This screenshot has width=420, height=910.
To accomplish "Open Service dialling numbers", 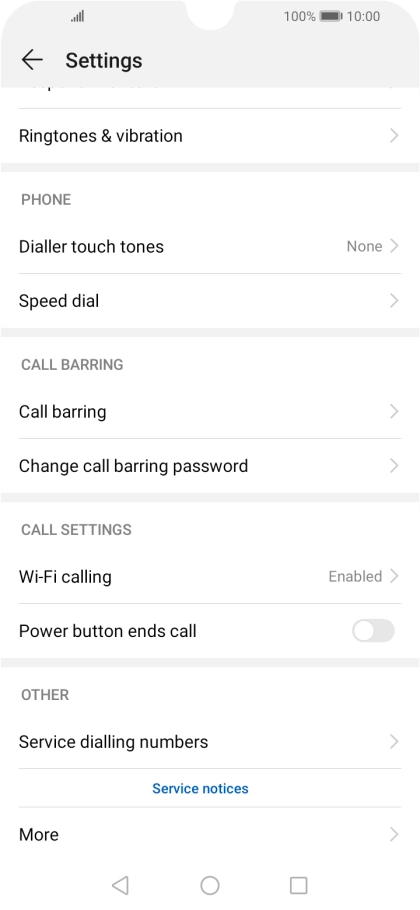I will [x=210, y=742].
